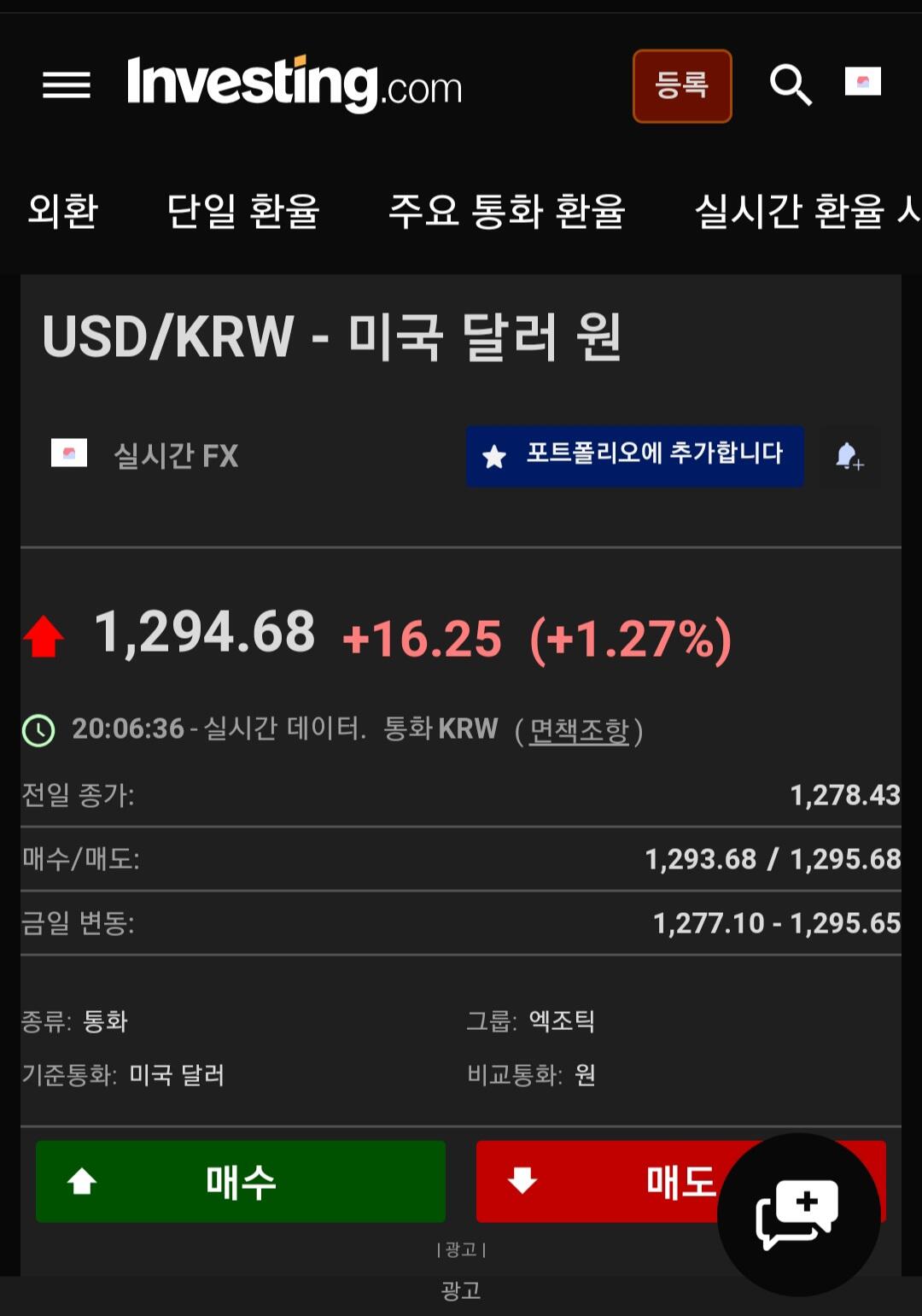Open the search magnifier icon
The height and width of the screenshot is (1316, 922).
point(791,85)
